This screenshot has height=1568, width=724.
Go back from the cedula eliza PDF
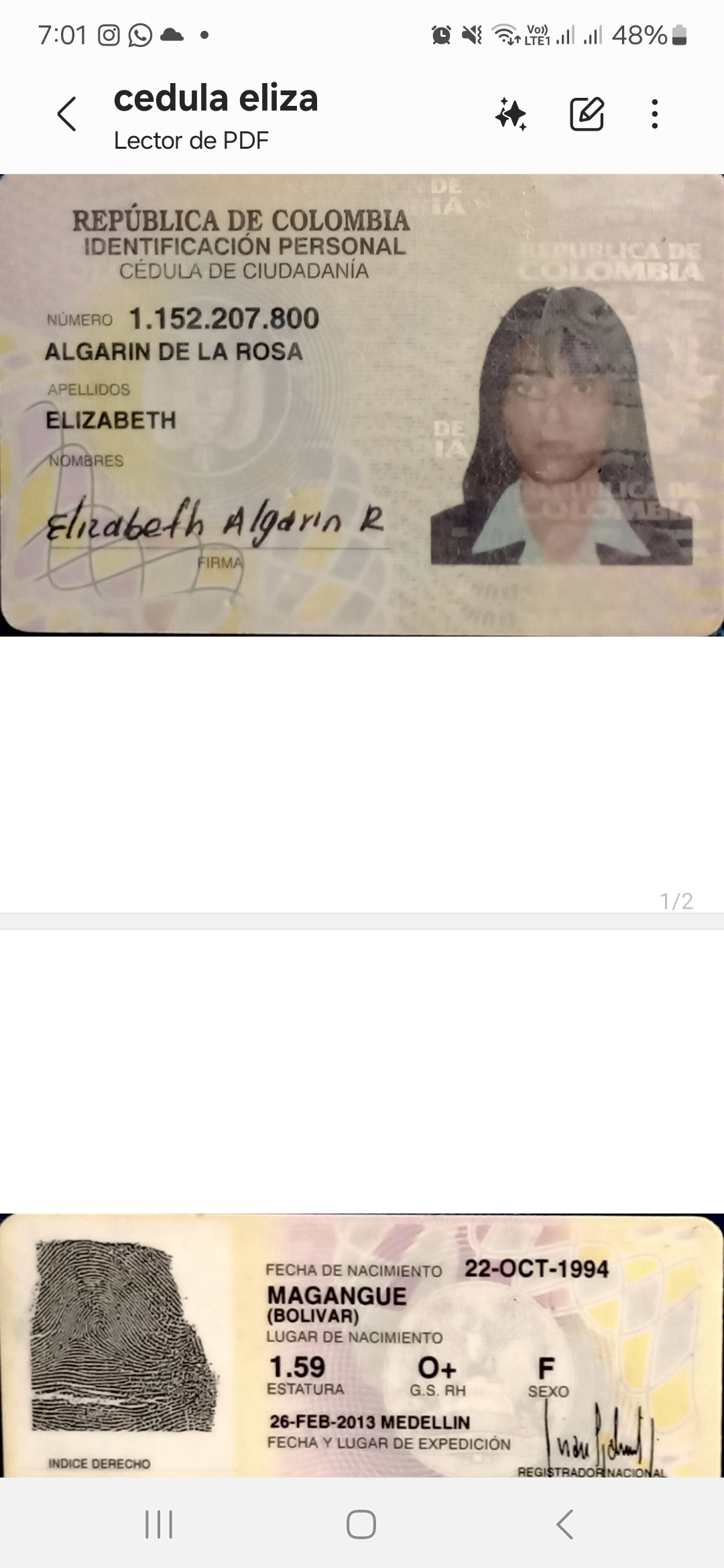[67, 114]
